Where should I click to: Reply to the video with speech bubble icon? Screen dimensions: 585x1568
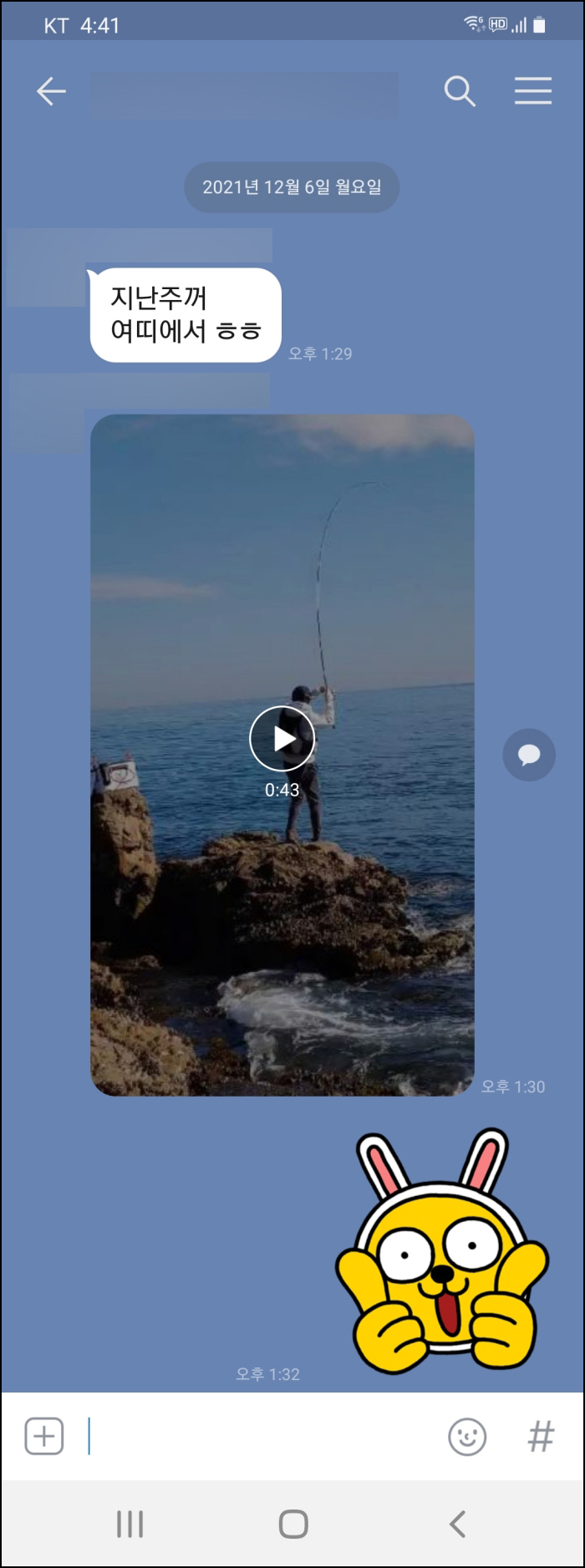pos(528,755)
